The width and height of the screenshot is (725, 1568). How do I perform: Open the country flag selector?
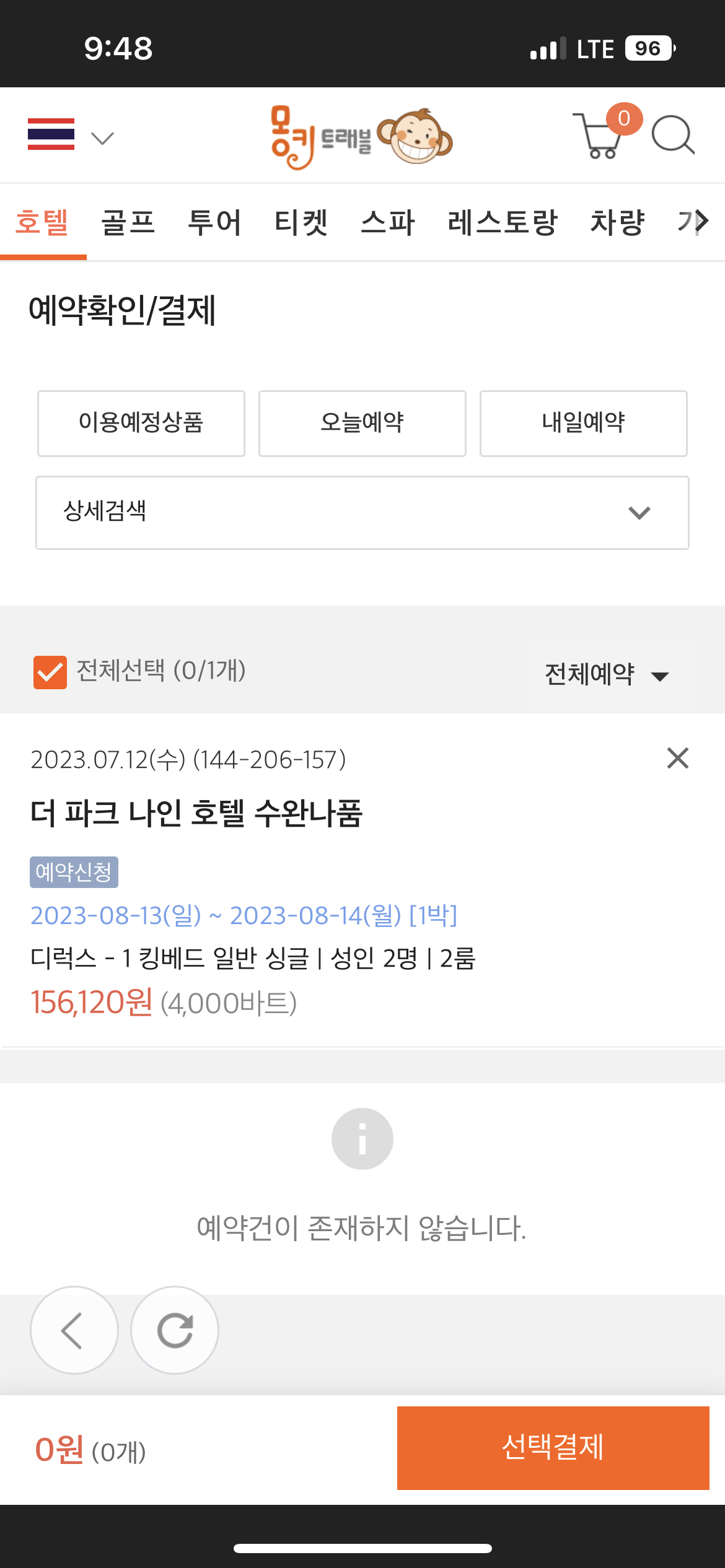click(x=71, y=135)
